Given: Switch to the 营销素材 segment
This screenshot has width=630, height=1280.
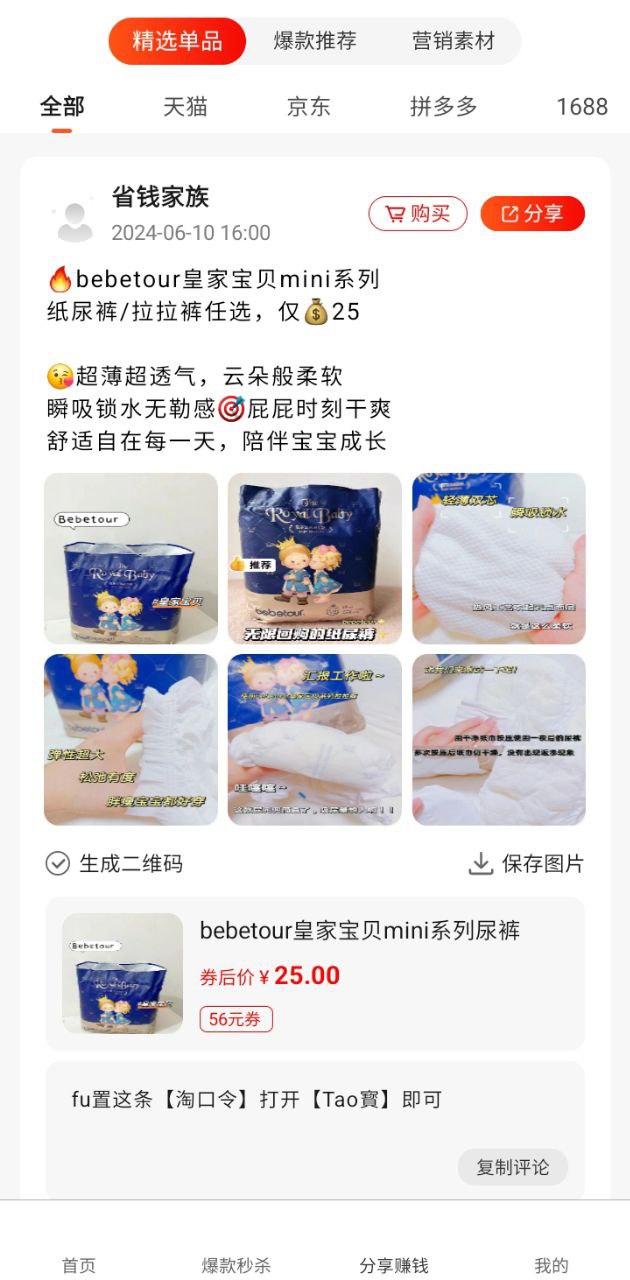Looking at the screenshot, I should pos(453,41).
